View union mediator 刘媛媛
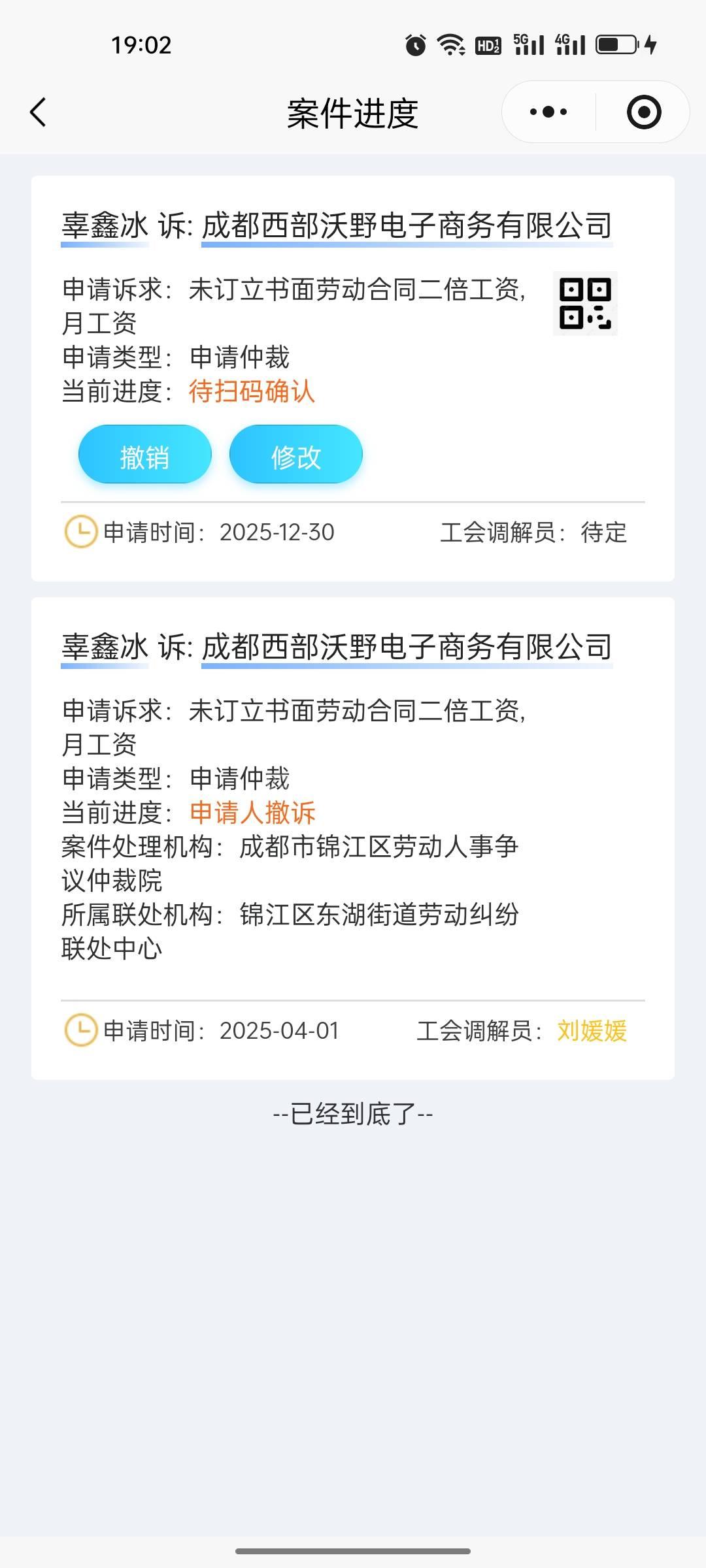Screen dimensions: 706x1568 pyautogui.click(x=592, y=1031)
